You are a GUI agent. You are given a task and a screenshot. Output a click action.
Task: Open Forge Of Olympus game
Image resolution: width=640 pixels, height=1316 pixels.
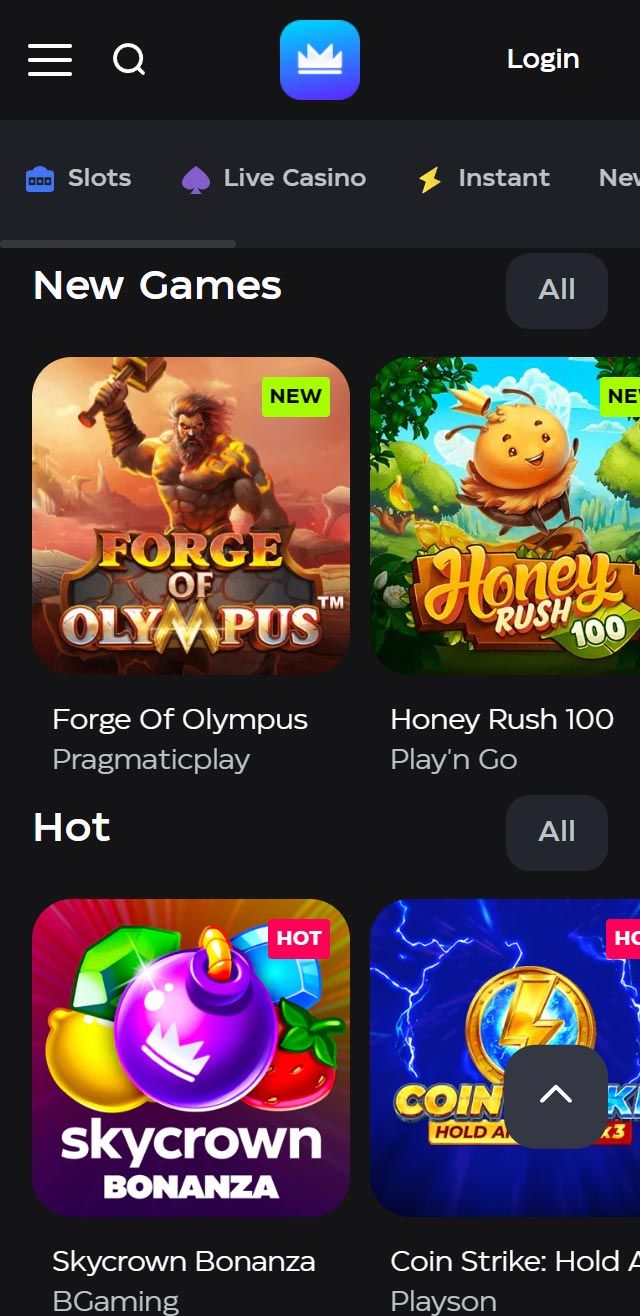point(191,515)
